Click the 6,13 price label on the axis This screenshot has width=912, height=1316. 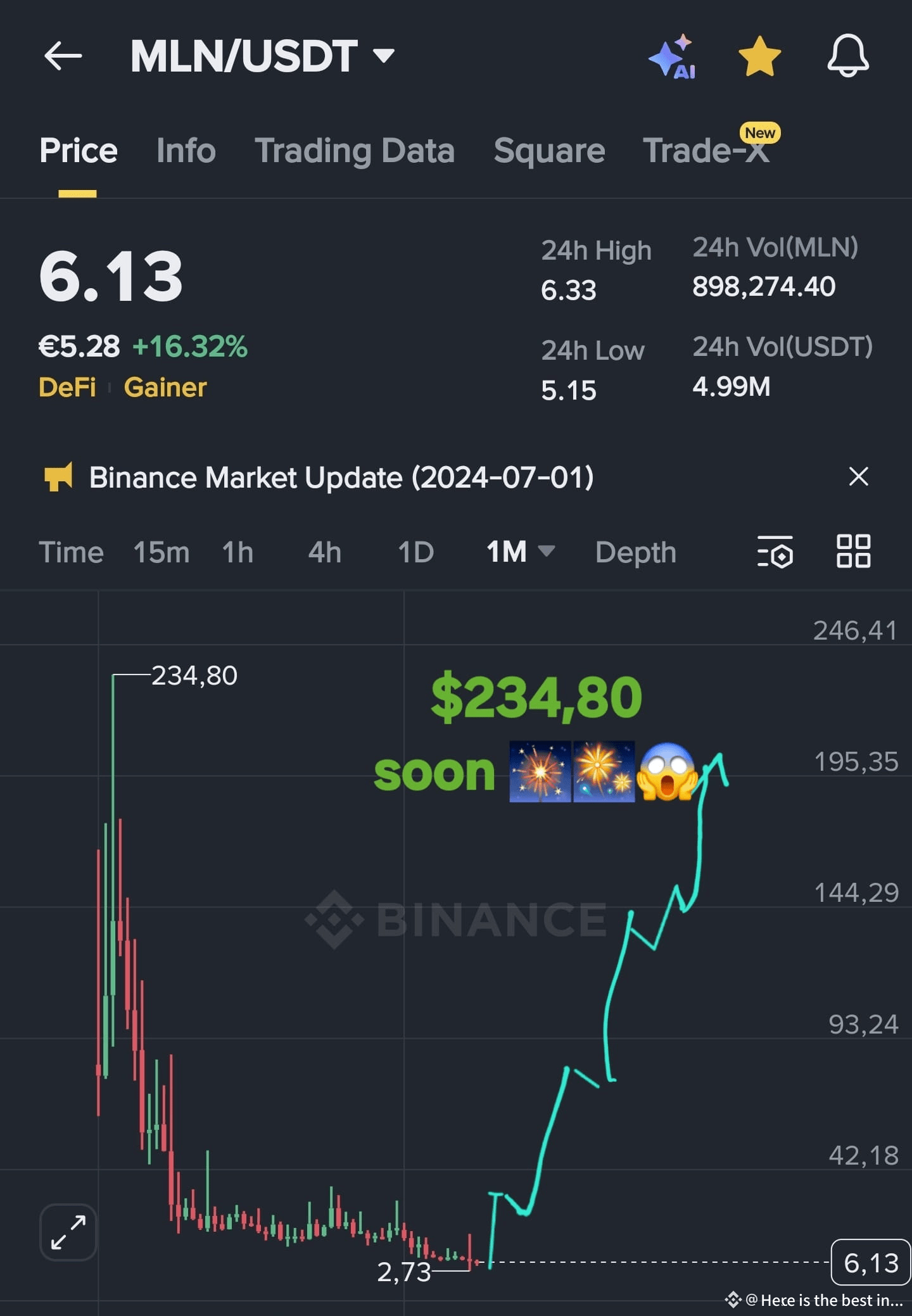[x=870, y=1261]
